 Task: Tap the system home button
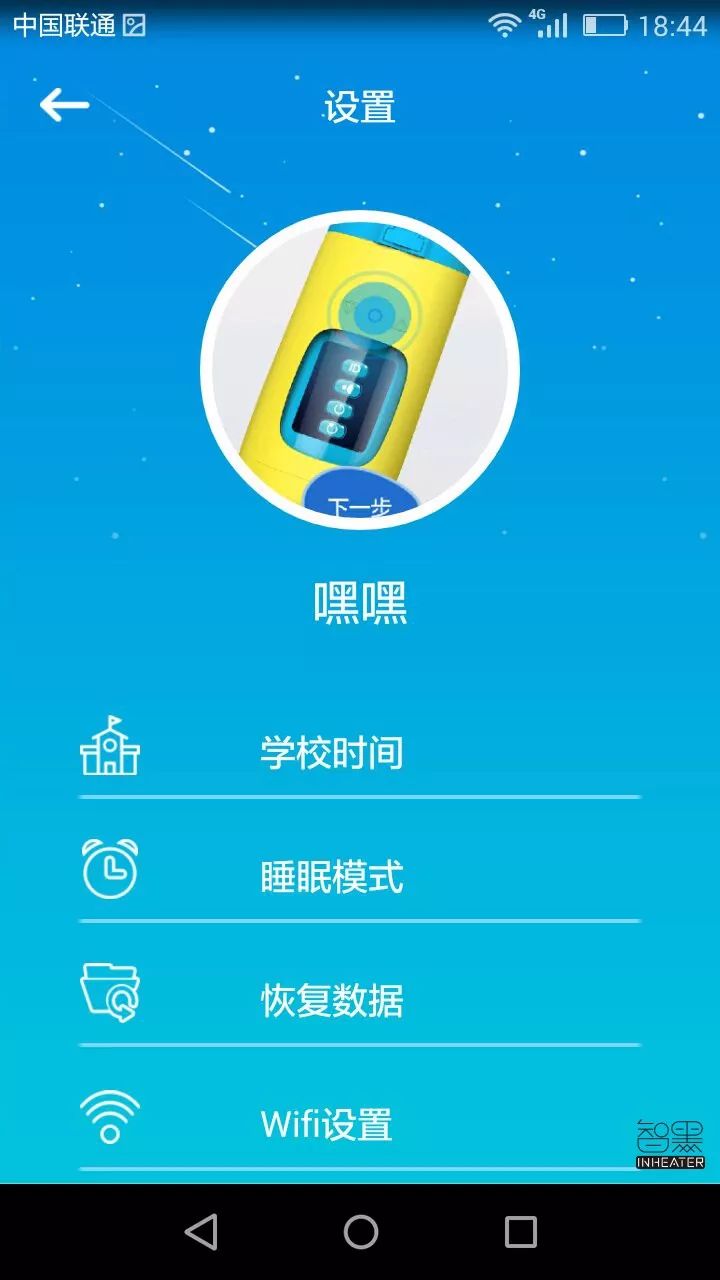pos(360,1232)
